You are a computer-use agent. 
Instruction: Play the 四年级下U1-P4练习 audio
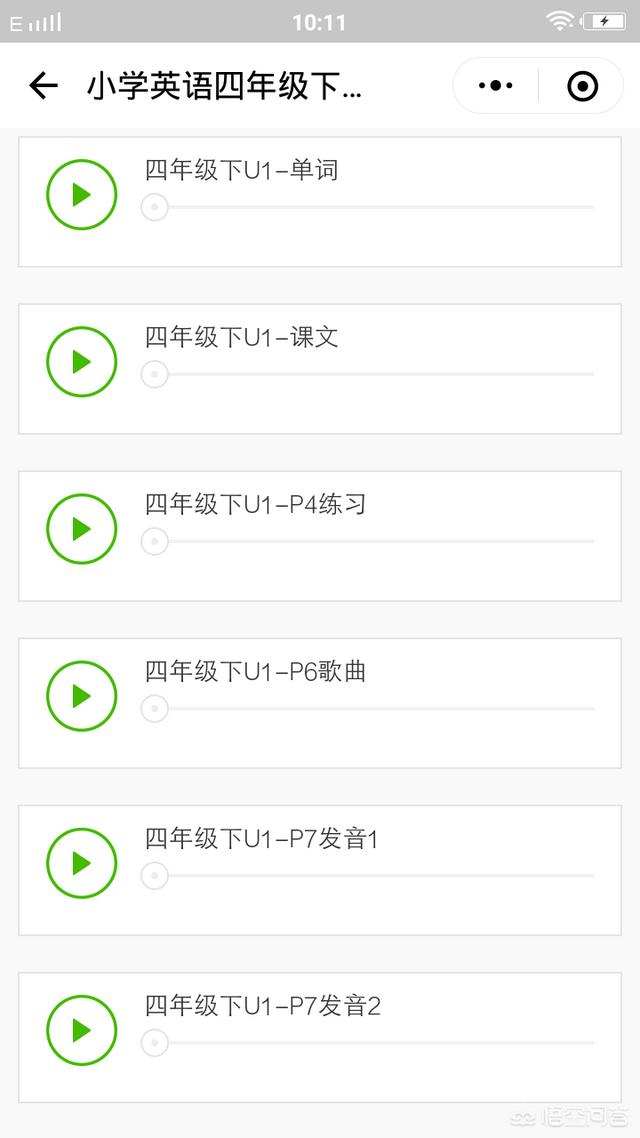pyautogui.click(x=82, y=529)
